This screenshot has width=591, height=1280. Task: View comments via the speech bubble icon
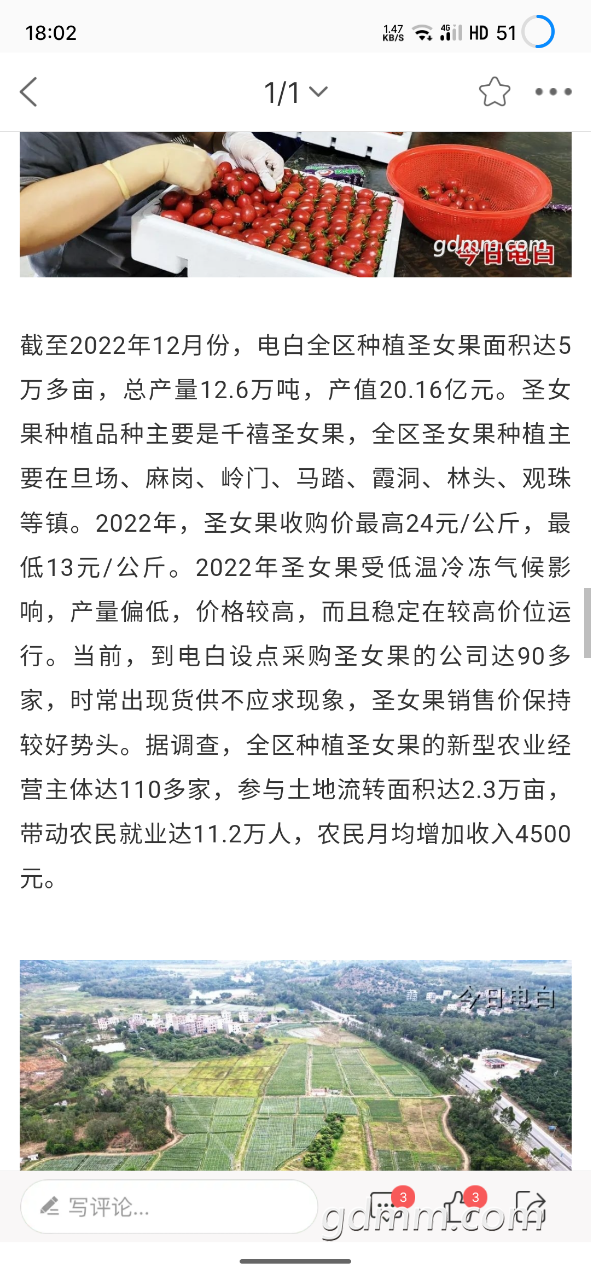coord(385,1207)
